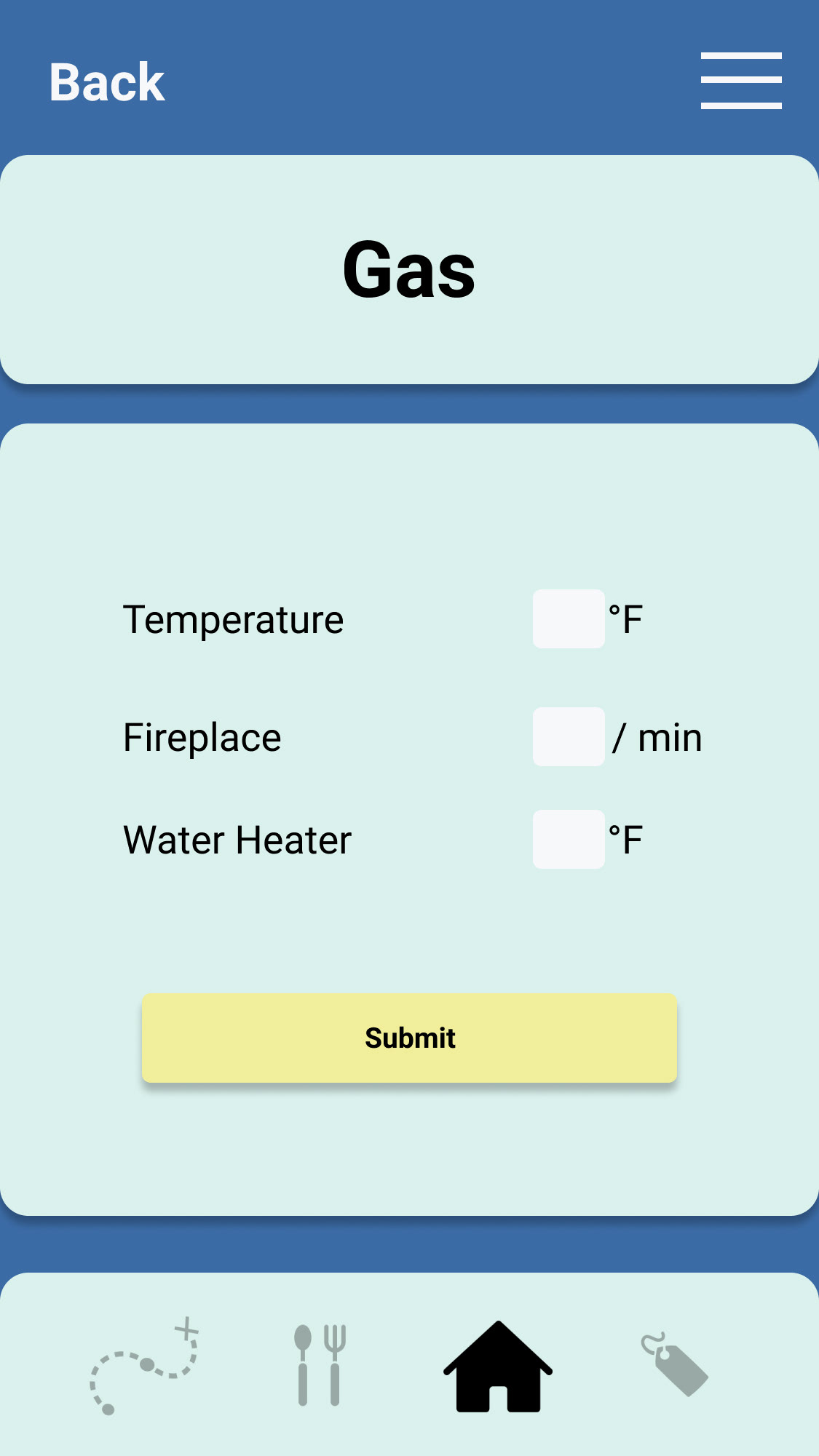Image resolution: width=819 pixels, height=1456 pixels.
Task: Open the price tag tab
Action: pyautogui.click(x=675, y=1364)
